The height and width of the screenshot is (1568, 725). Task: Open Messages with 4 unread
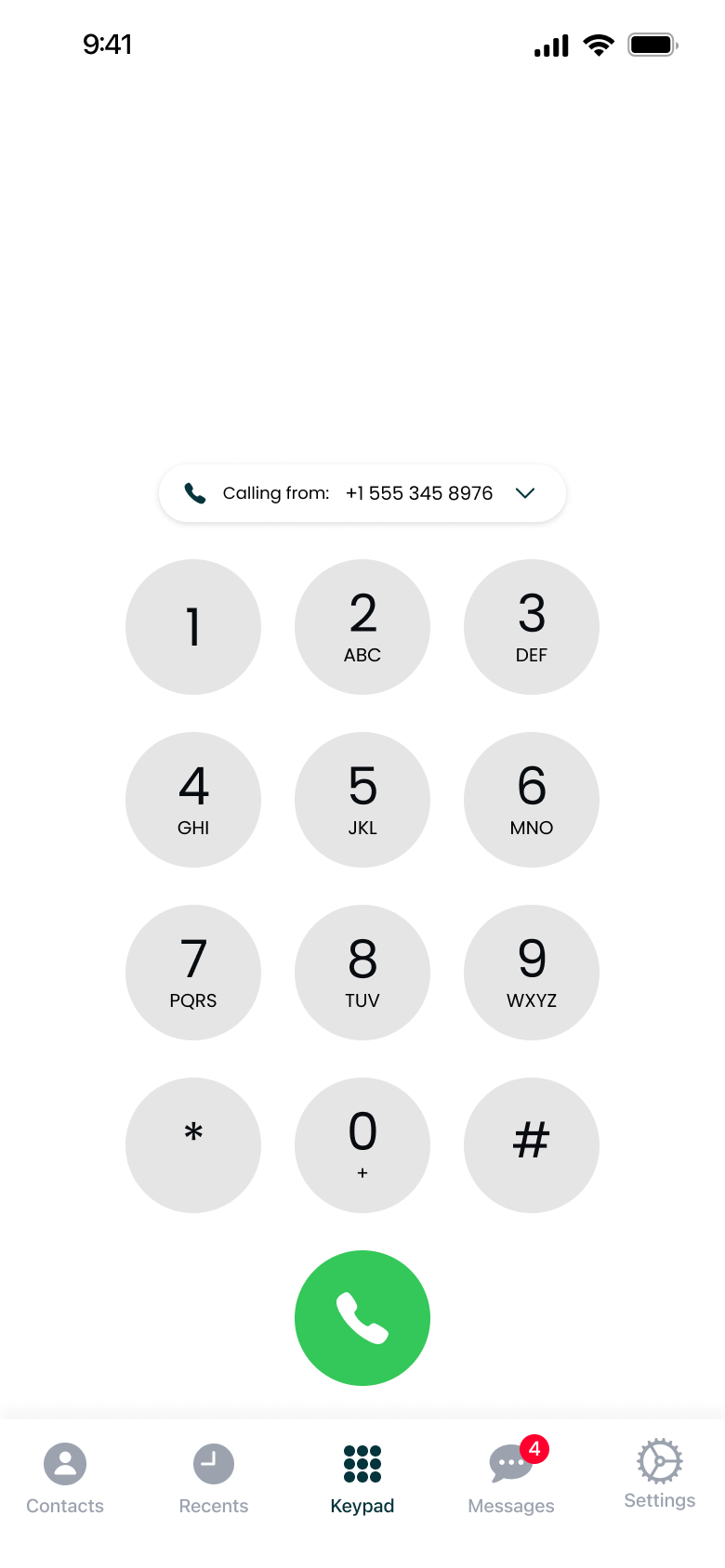click(x=511, y=1479)
